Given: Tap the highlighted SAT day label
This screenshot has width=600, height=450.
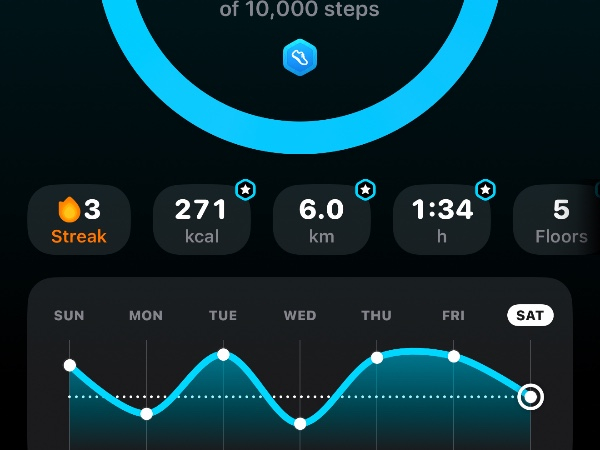Looking at the screenshot, I should [x=530, y=316].
